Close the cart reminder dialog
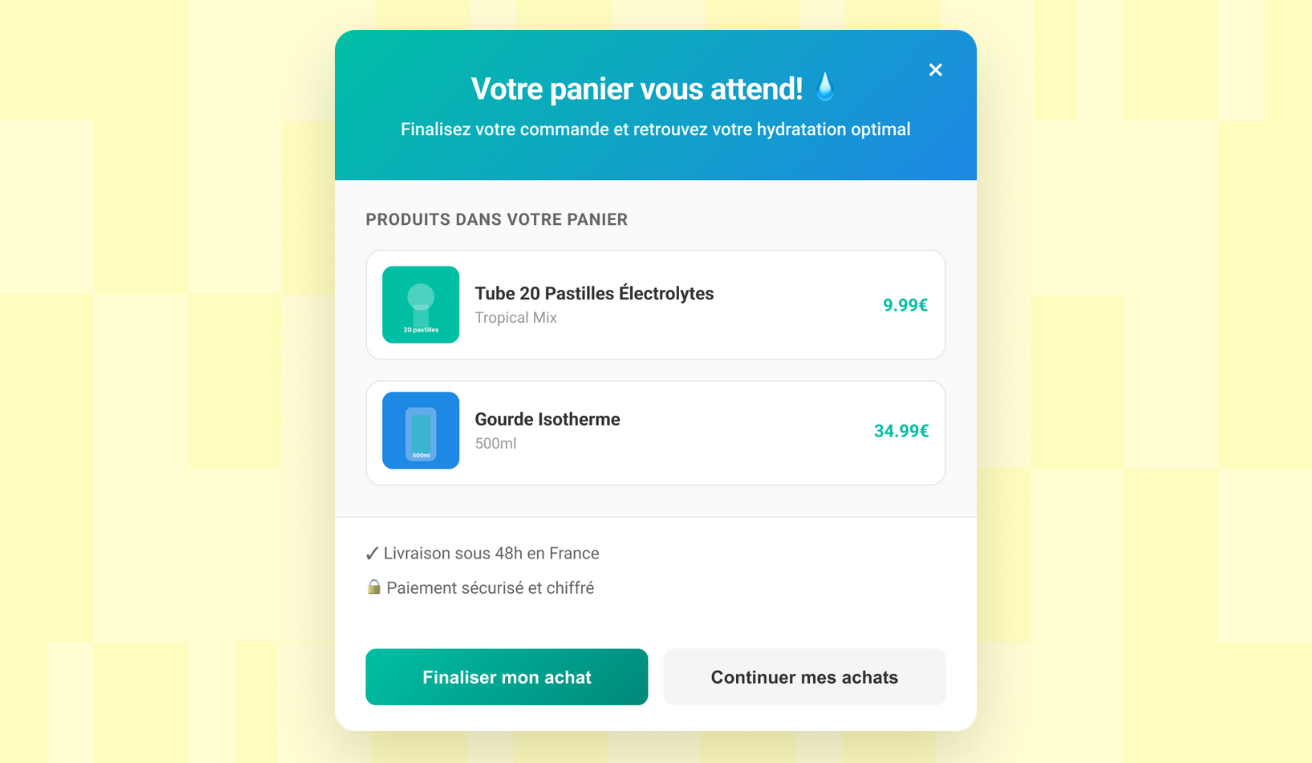The width and height of the screenshot is (1312, 763). (935, 70)
